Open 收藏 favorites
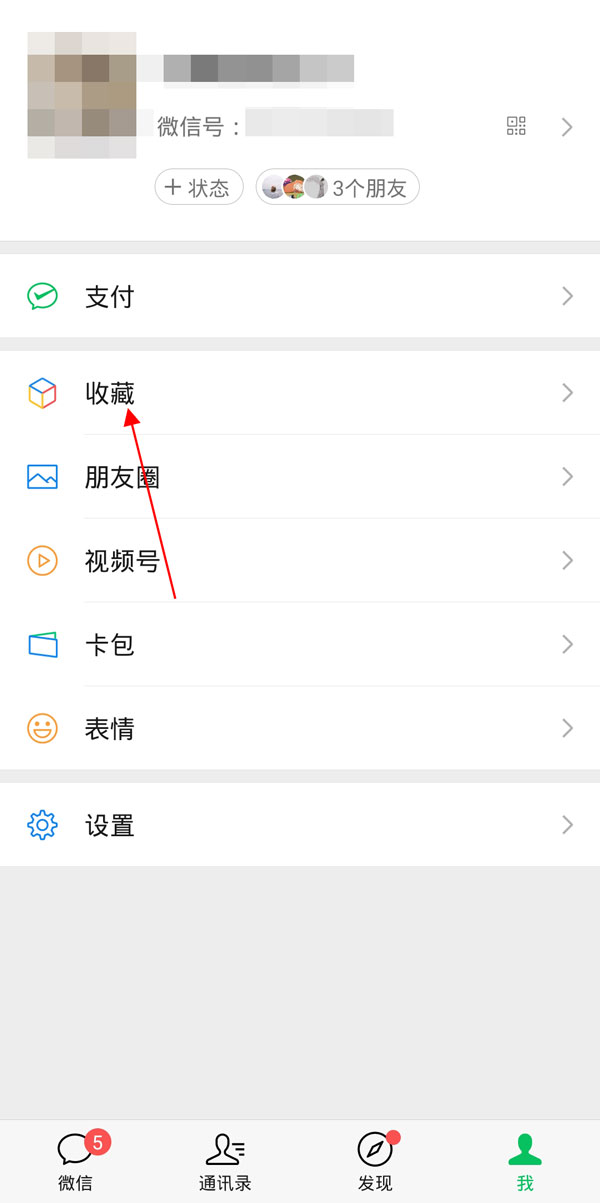 [300, 393]
